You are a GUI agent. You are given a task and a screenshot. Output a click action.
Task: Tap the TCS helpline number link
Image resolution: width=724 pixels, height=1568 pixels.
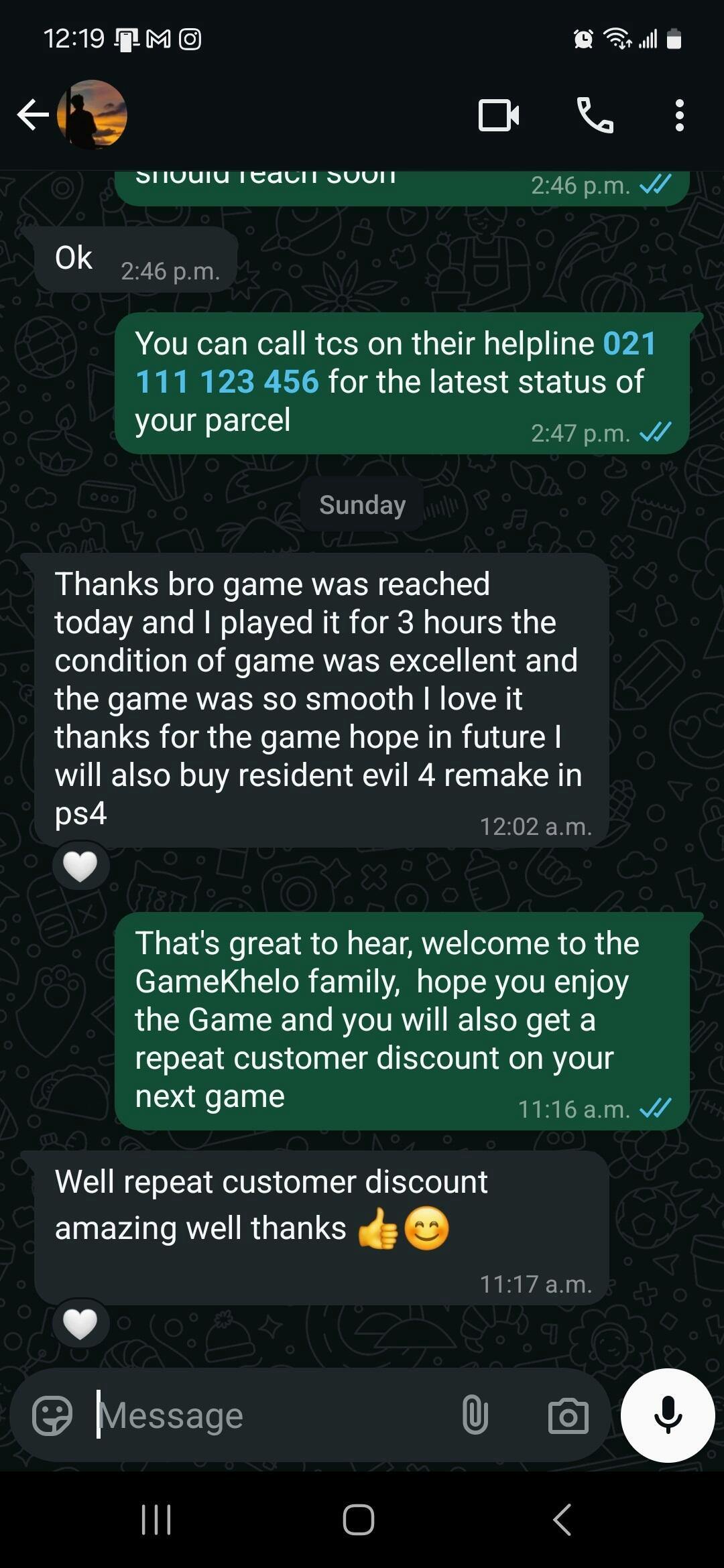click(227, 382)
